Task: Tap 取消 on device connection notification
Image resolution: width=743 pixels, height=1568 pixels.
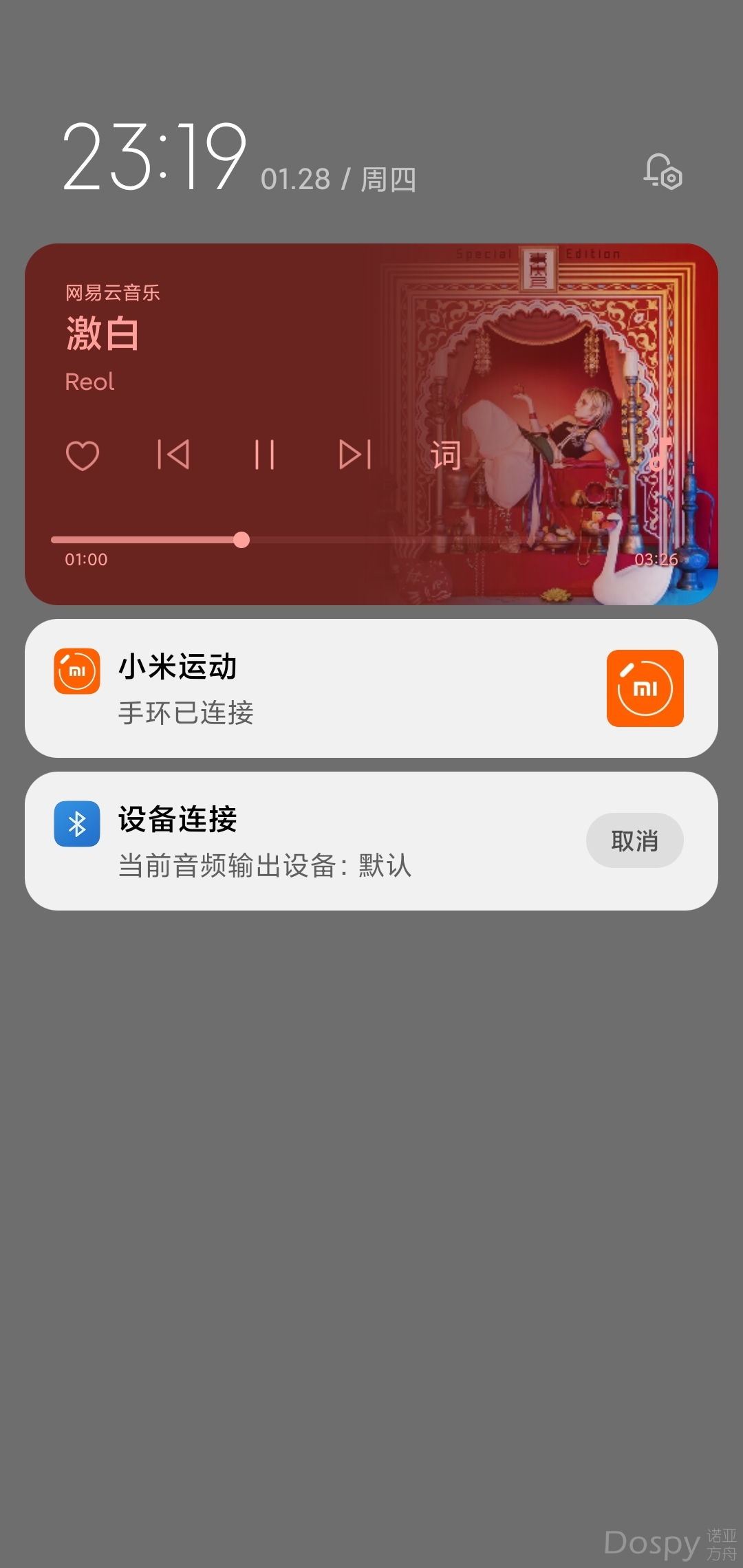Action: pos(634,840)
